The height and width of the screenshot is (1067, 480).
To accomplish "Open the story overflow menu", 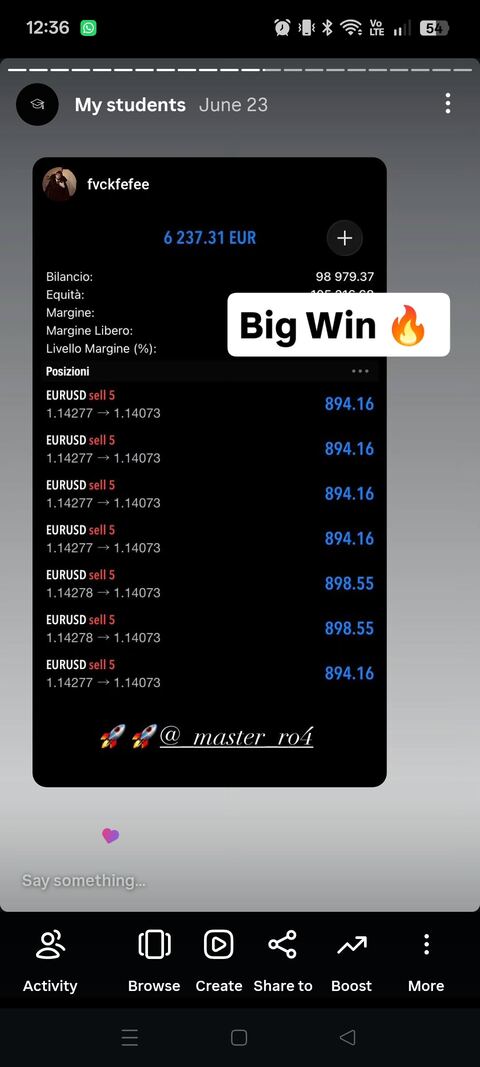I will coord(447,103).
